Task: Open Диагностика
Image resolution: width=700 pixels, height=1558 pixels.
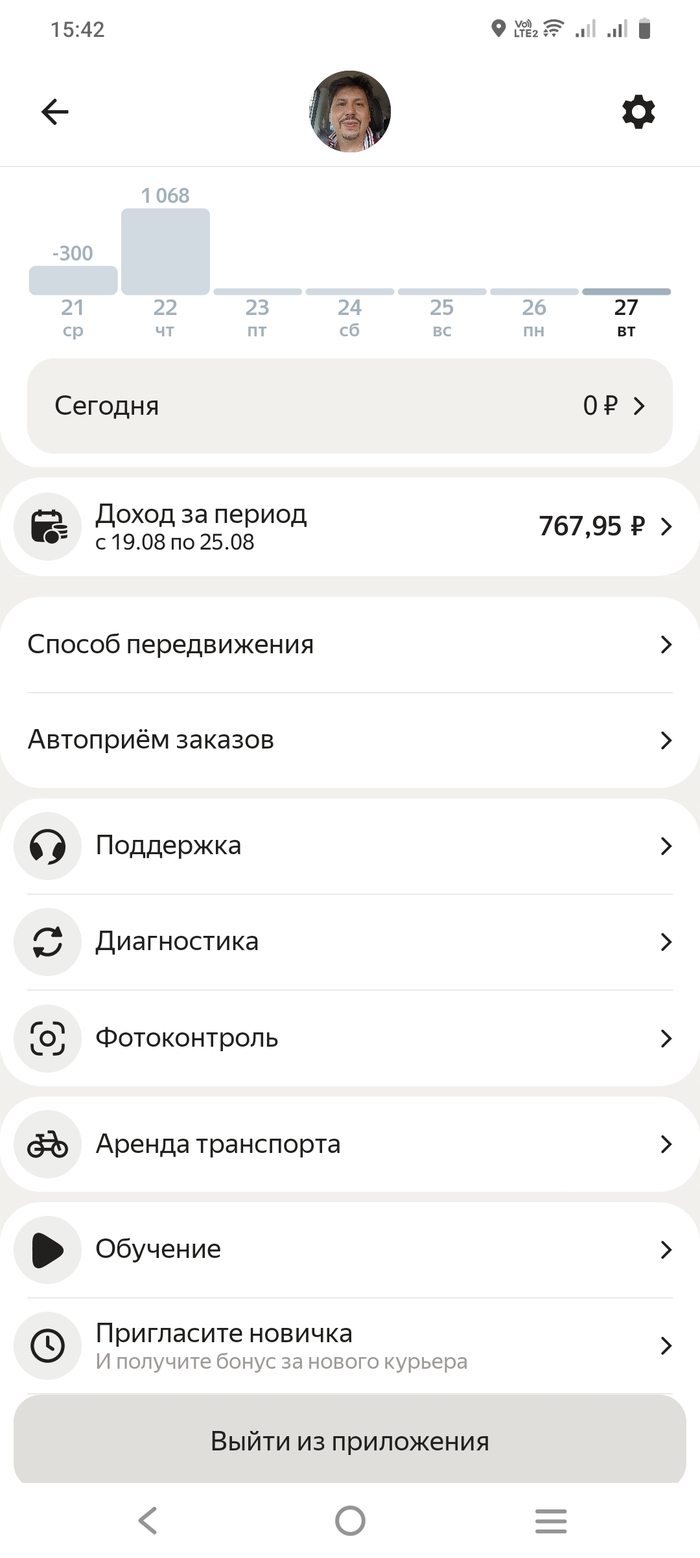Action: (x=349, y=942)
